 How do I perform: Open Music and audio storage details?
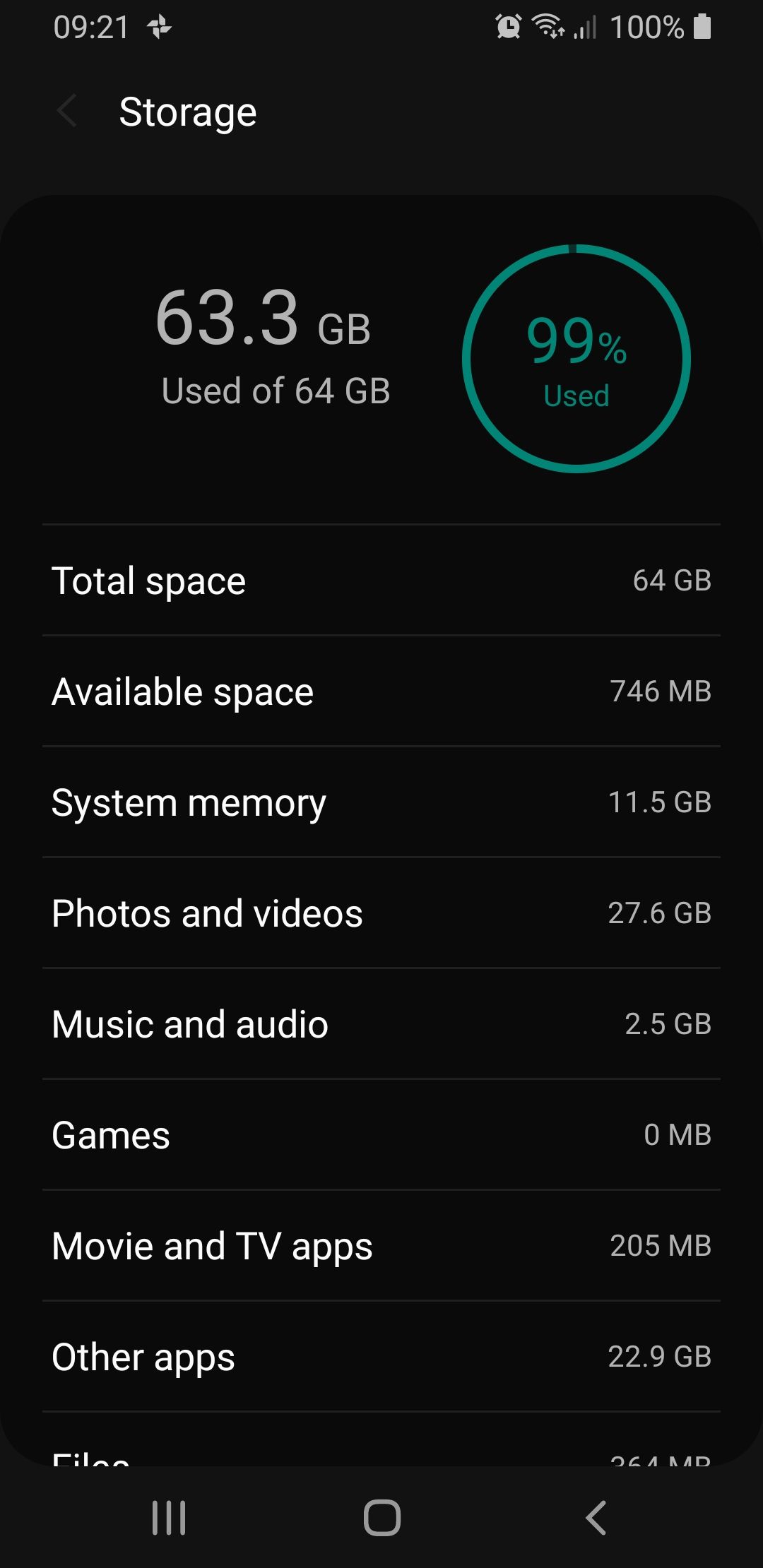point(381,1023)
